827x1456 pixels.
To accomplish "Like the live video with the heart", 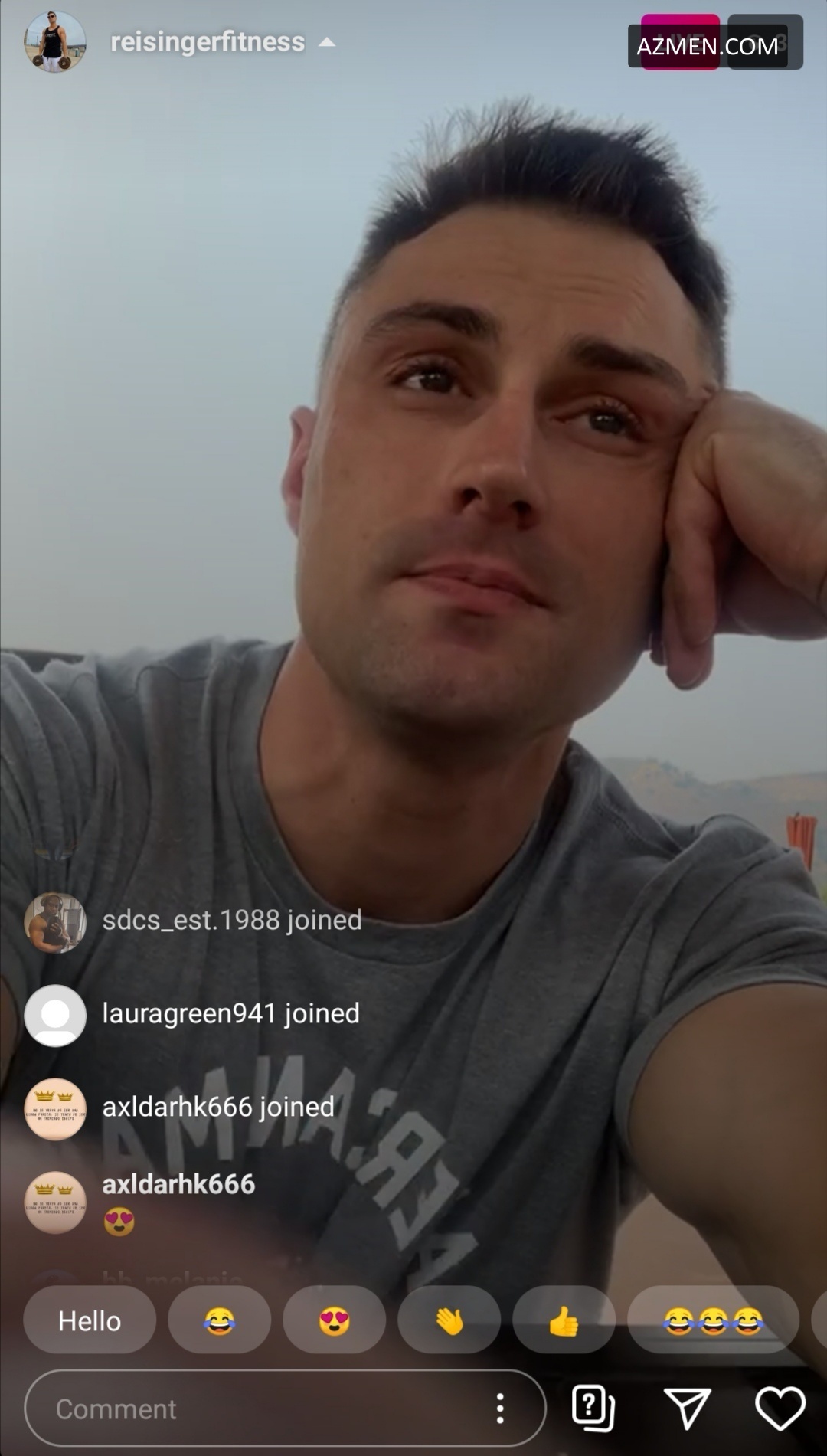I will pyautogui.click(x=780, y=1408).
